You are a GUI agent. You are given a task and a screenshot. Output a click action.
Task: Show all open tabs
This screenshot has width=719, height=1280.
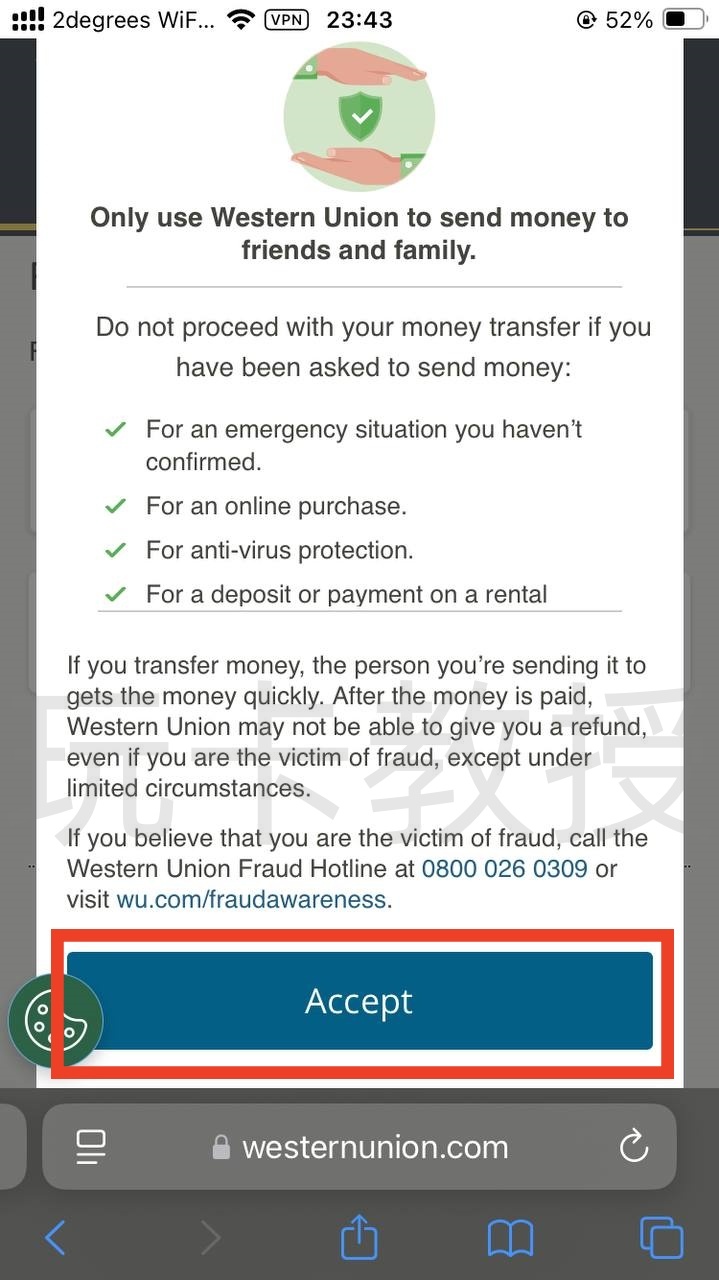click(661, 1239)
